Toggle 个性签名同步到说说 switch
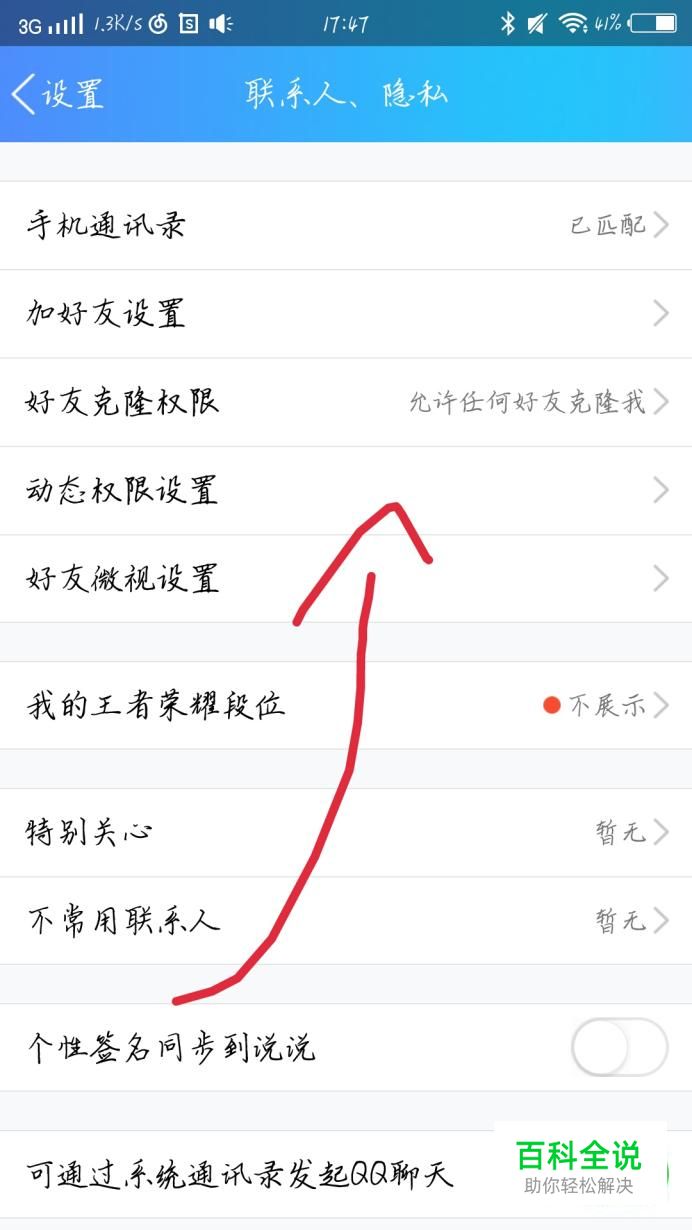This screenshot has width=692, height=1230. click(619, 1047)
